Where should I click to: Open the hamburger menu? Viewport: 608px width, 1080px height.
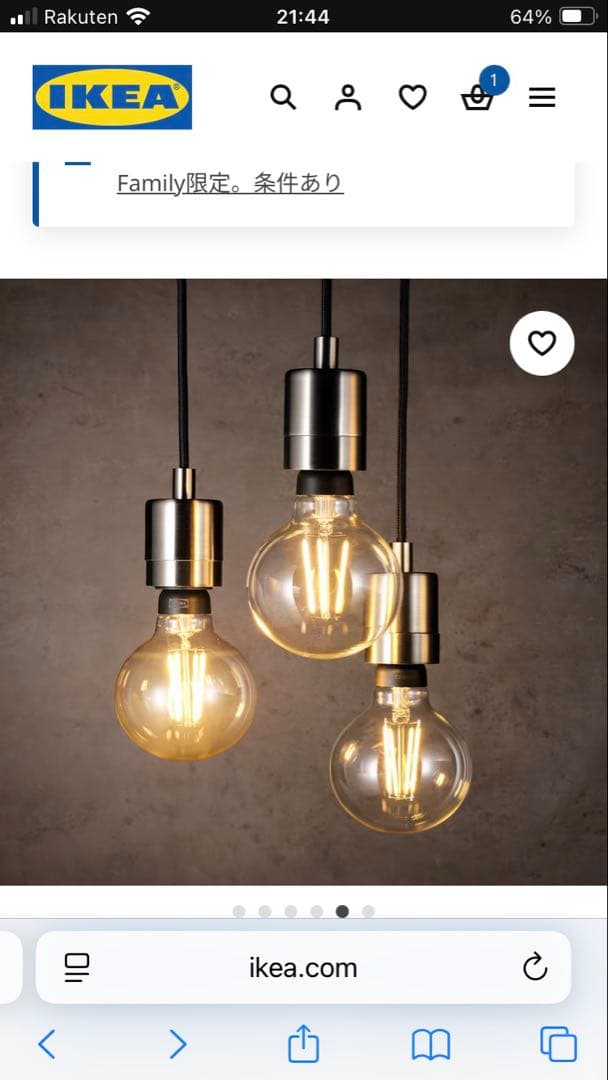pos(542,97)
